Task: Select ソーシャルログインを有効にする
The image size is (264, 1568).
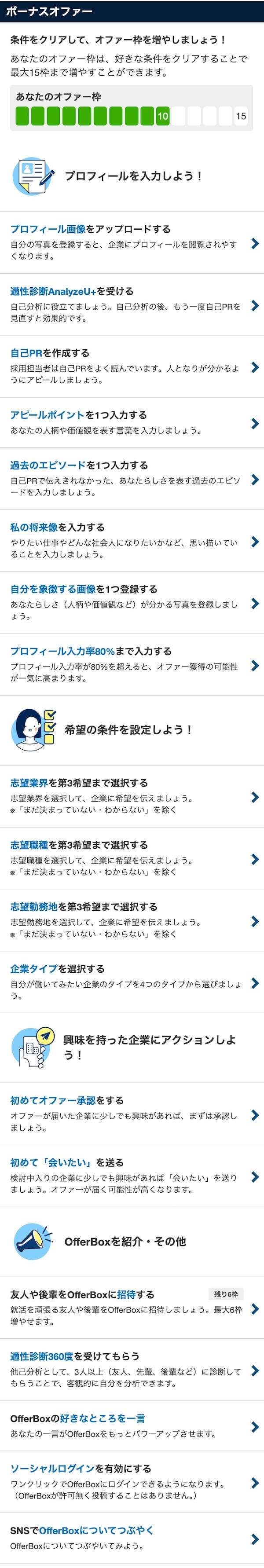Action: tap(132, 1482)
